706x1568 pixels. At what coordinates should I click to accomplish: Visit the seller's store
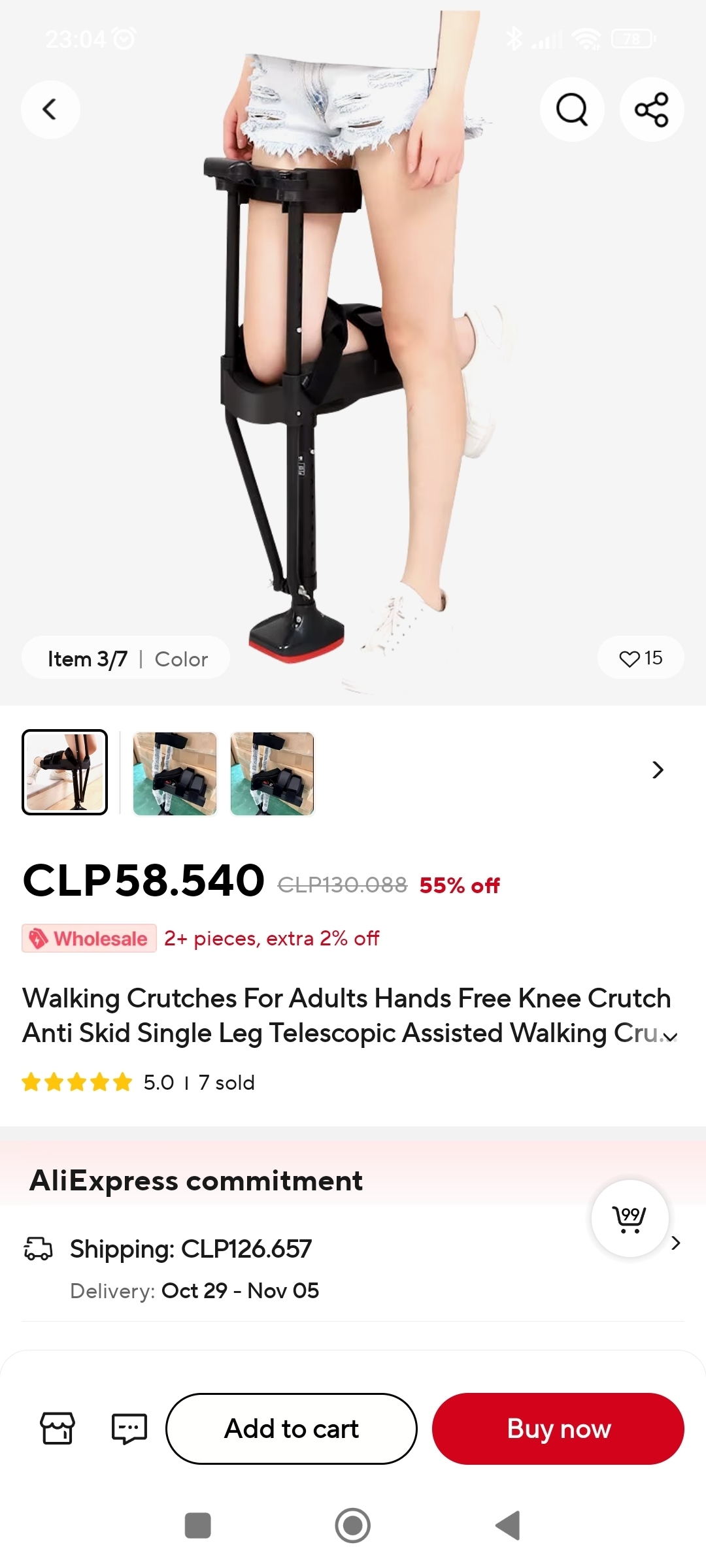coord(58,1428)
